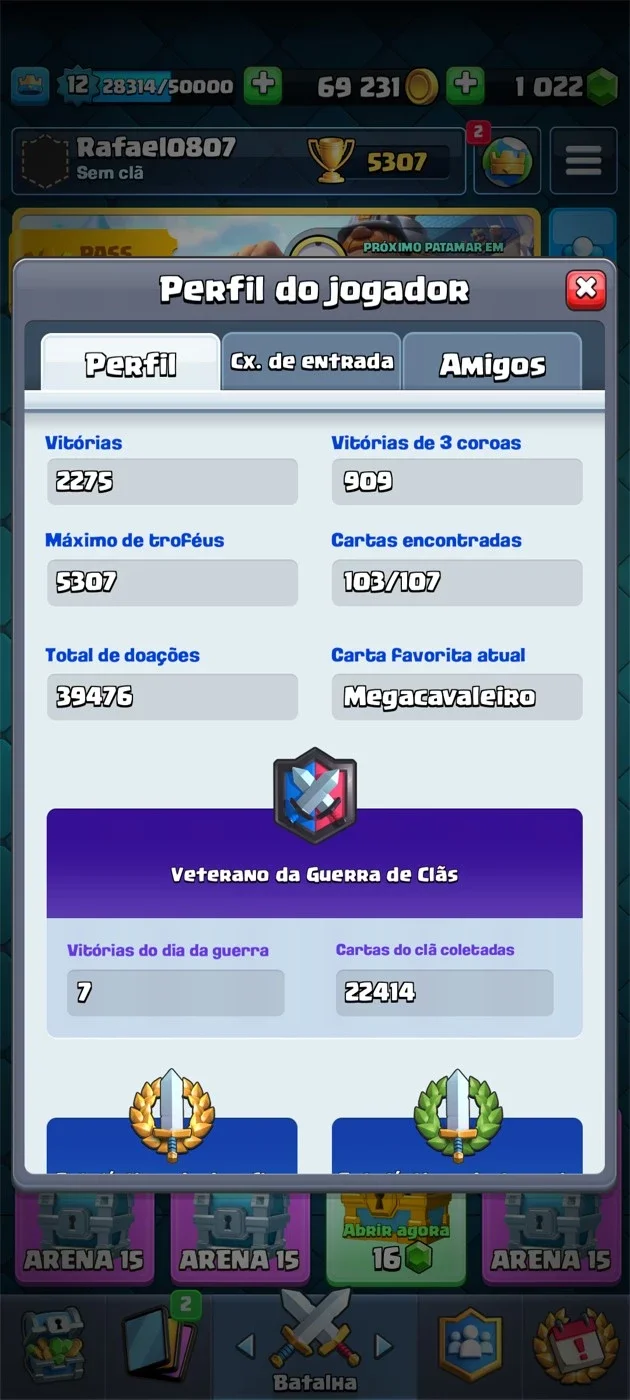The image size is (630, 1400).
Task: Open the hamburger menu
Action: coord(583,160)
